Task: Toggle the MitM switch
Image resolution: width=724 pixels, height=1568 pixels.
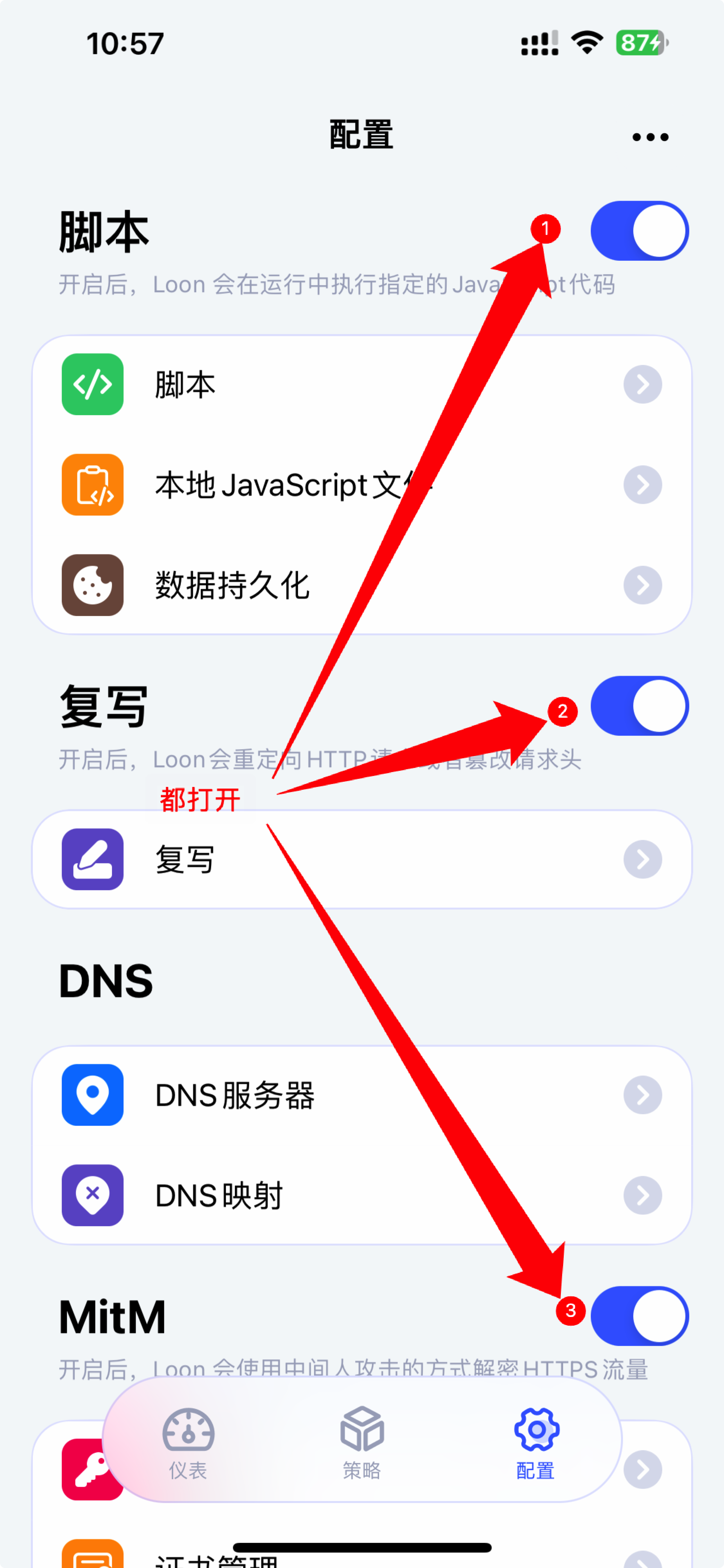Action: (639, 1316)
